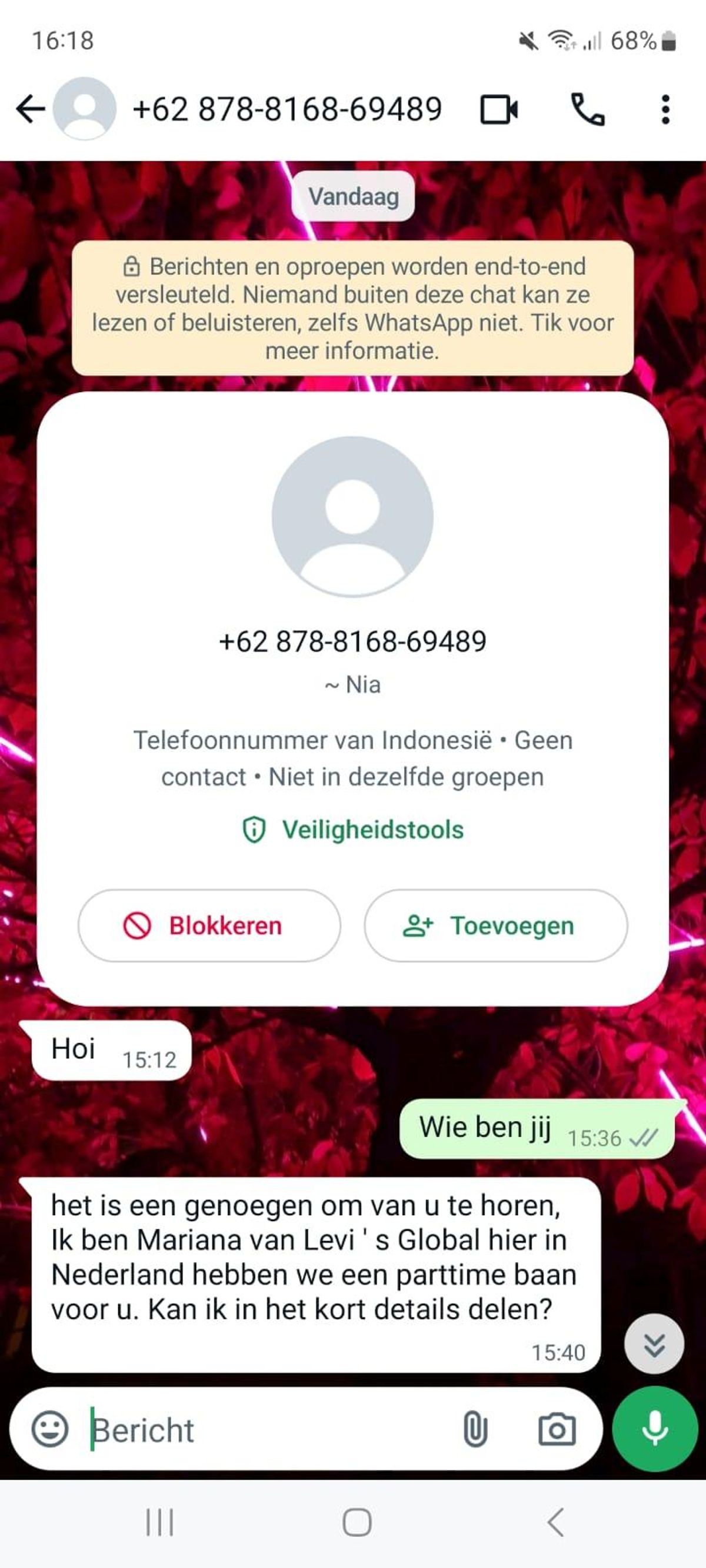Tap Toevoegen to add the contact

(x=495, y=926)
